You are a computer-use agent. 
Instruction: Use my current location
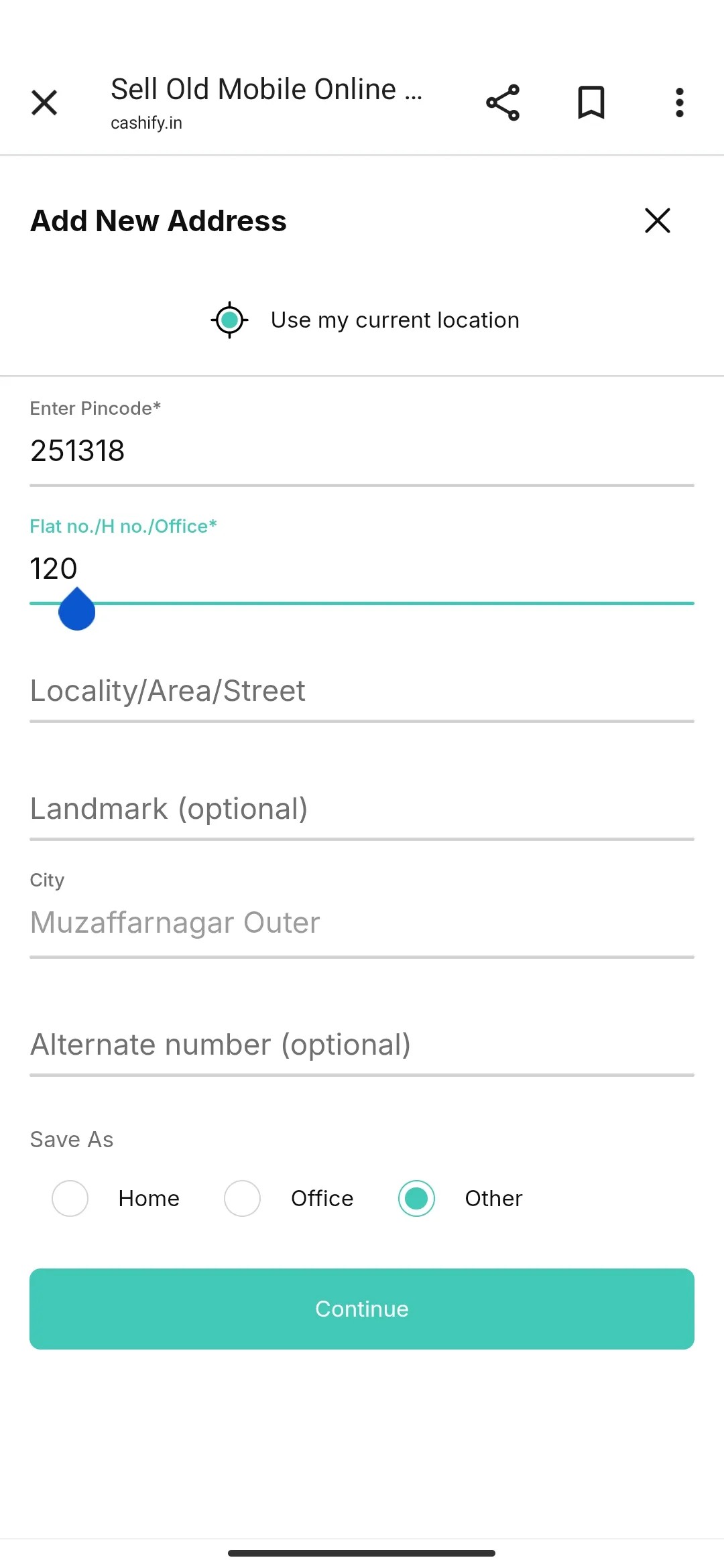point(394,320)
